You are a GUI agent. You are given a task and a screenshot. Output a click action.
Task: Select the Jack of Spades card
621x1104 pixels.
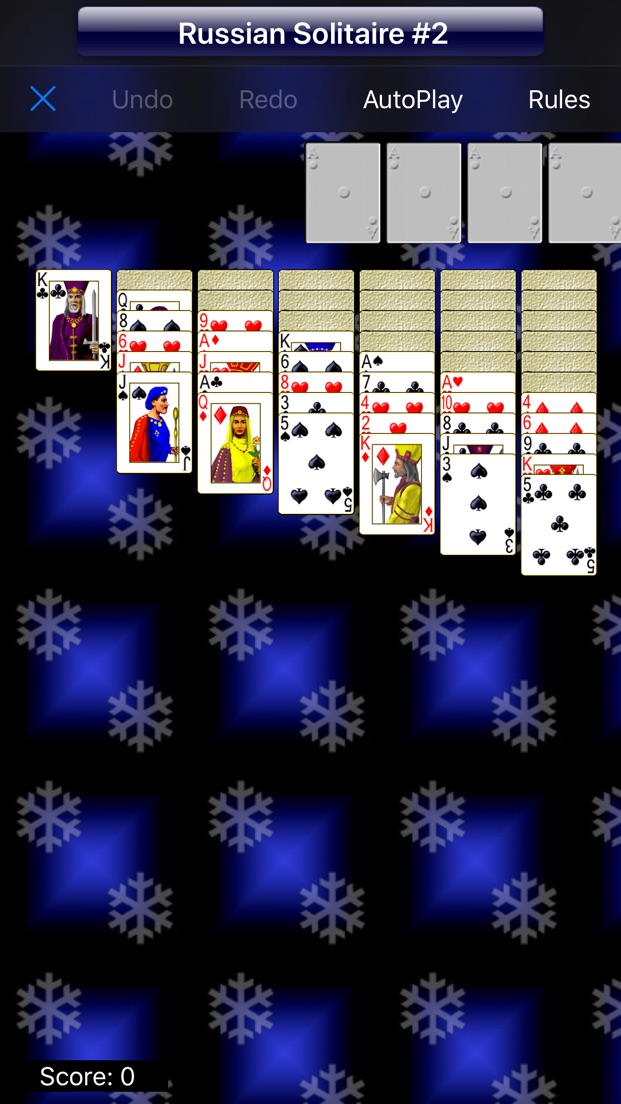(154, 422)
